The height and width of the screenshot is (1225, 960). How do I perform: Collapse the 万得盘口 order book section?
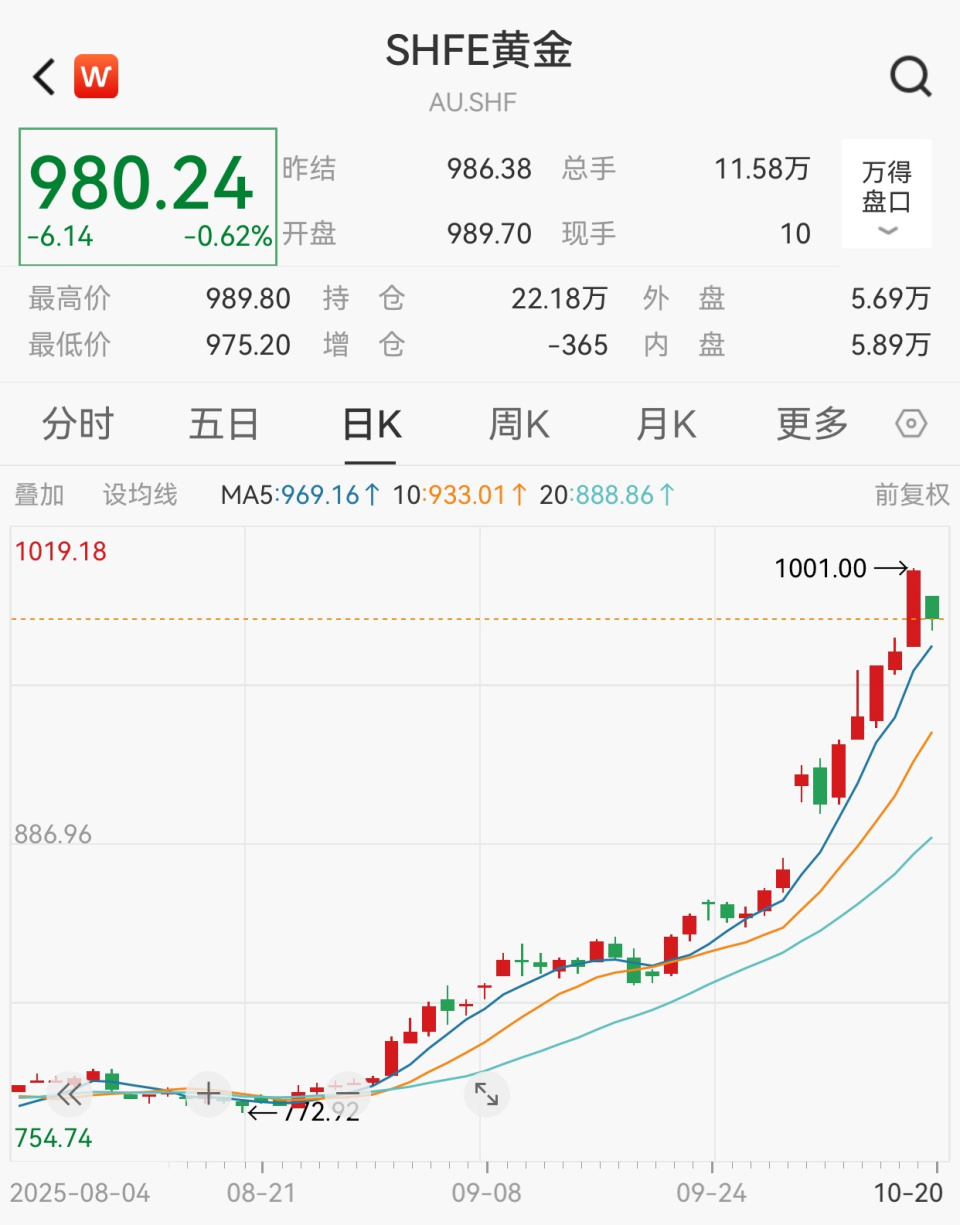[x=887, y=194]
